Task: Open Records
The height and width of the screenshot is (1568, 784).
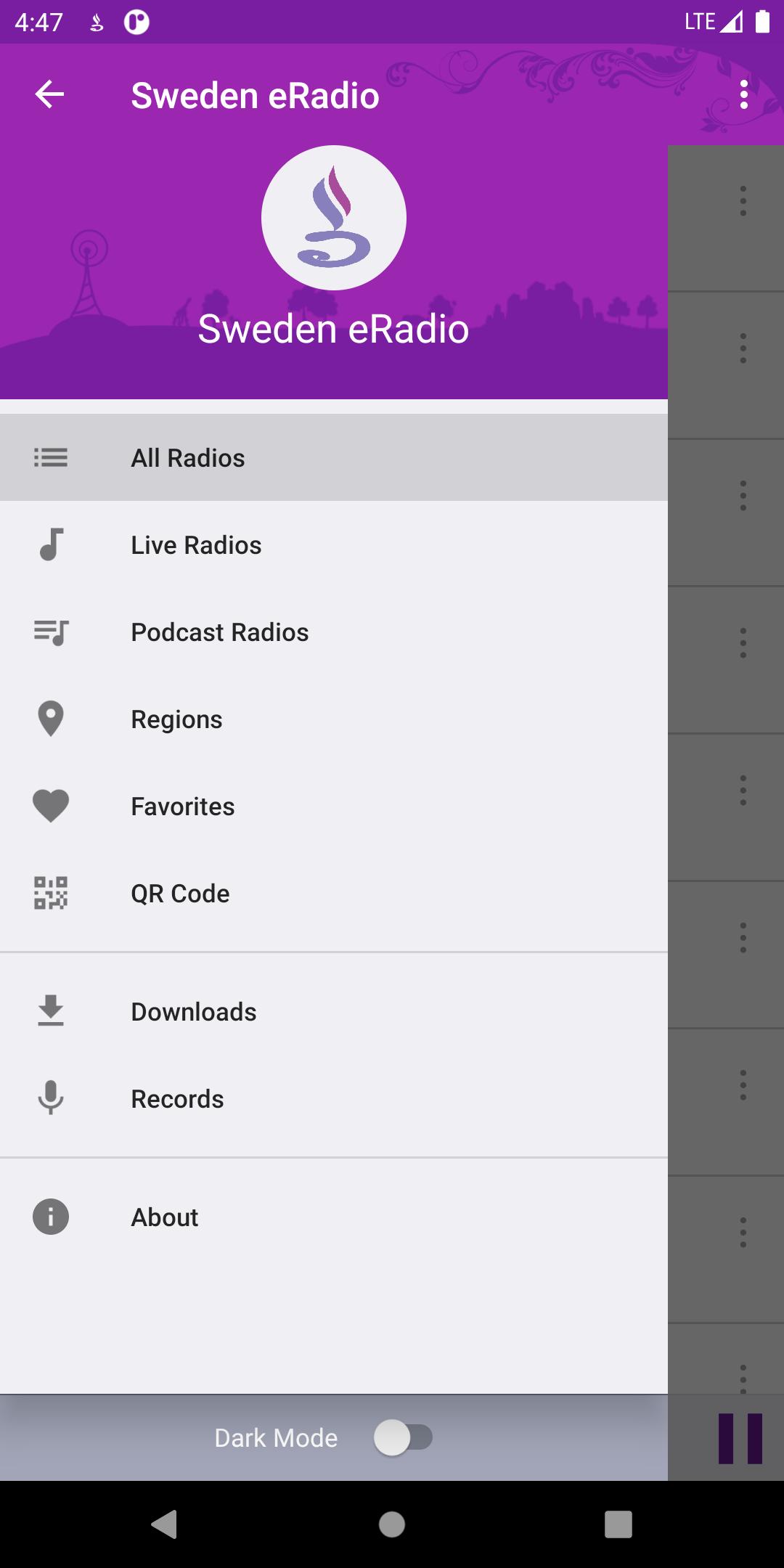Action: [334, 1098]
